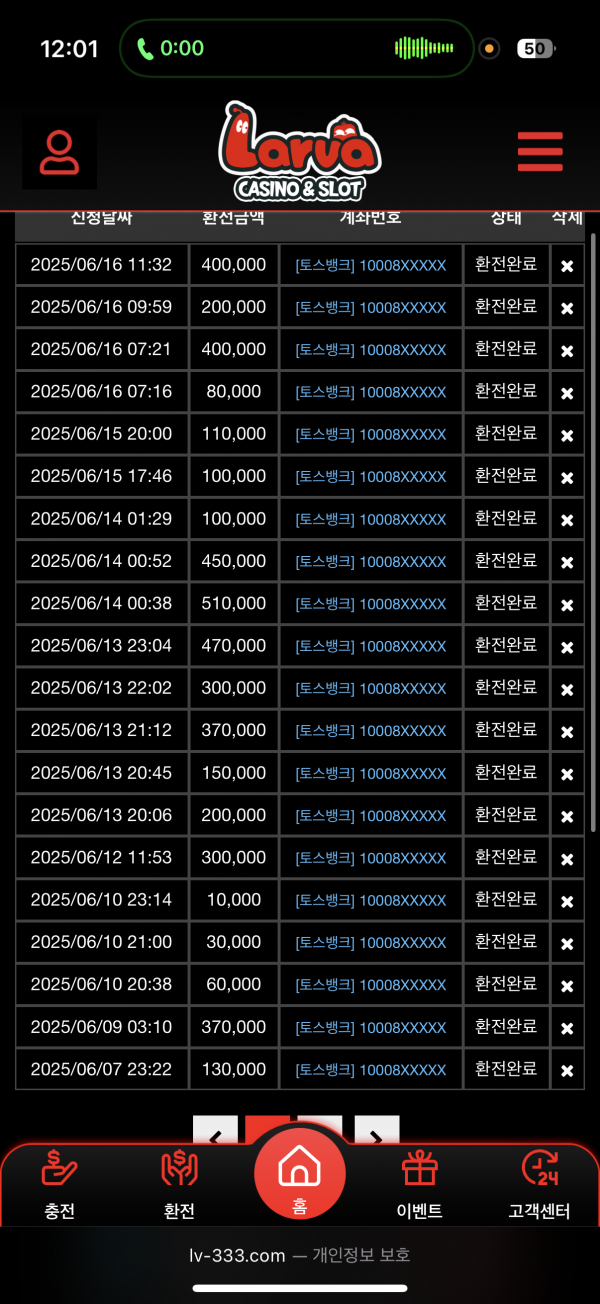Open the user profile icon

click(59, 153)
